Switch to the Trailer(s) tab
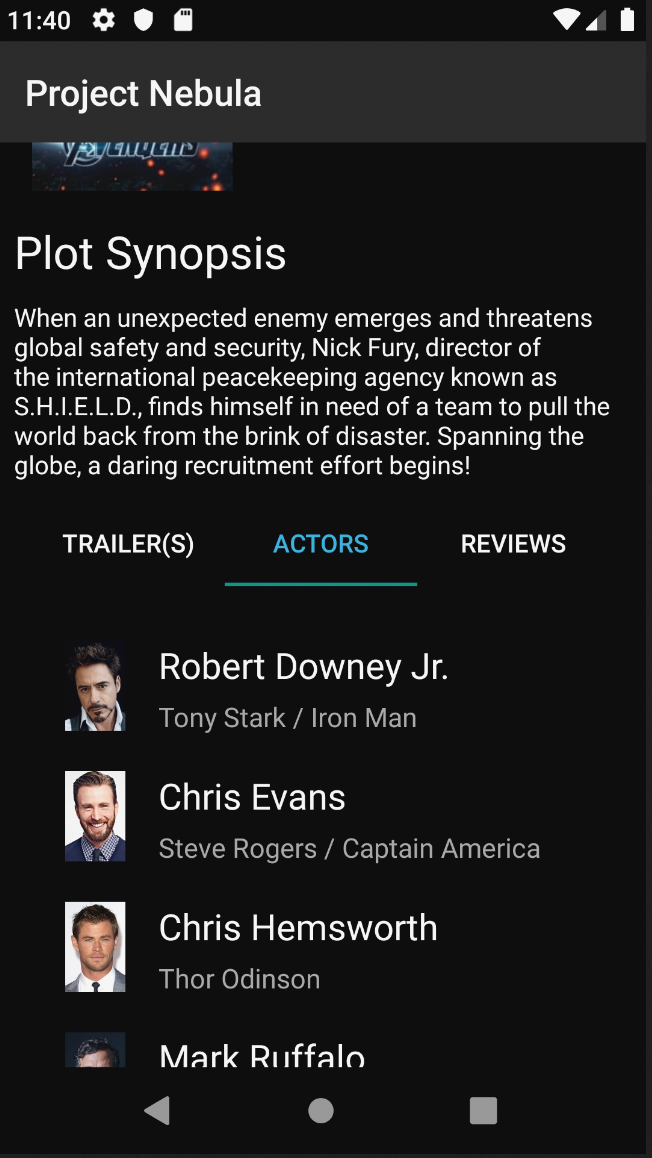 128,544
